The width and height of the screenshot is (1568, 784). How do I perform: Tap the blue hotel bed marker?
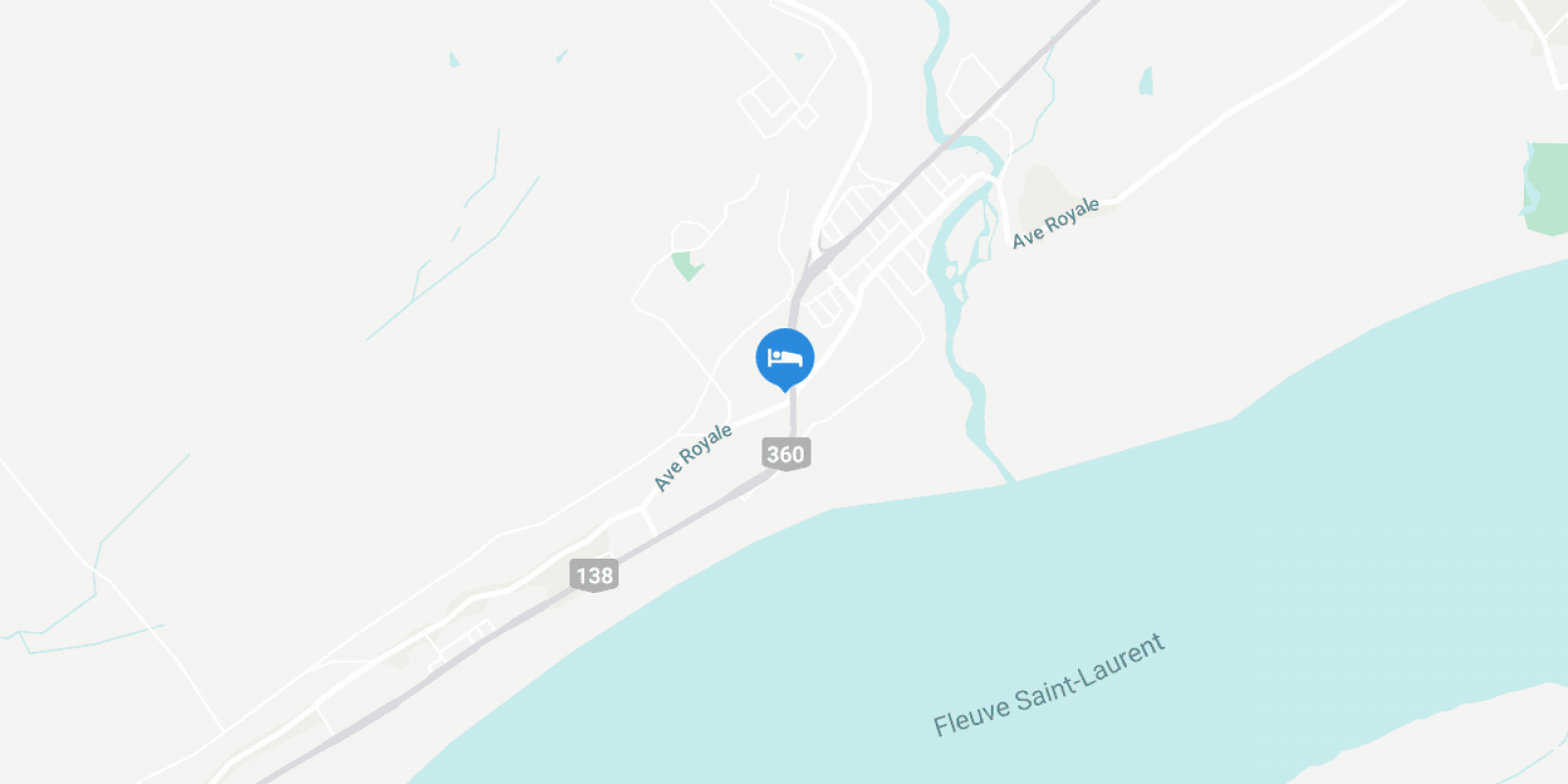click(784, 358)
